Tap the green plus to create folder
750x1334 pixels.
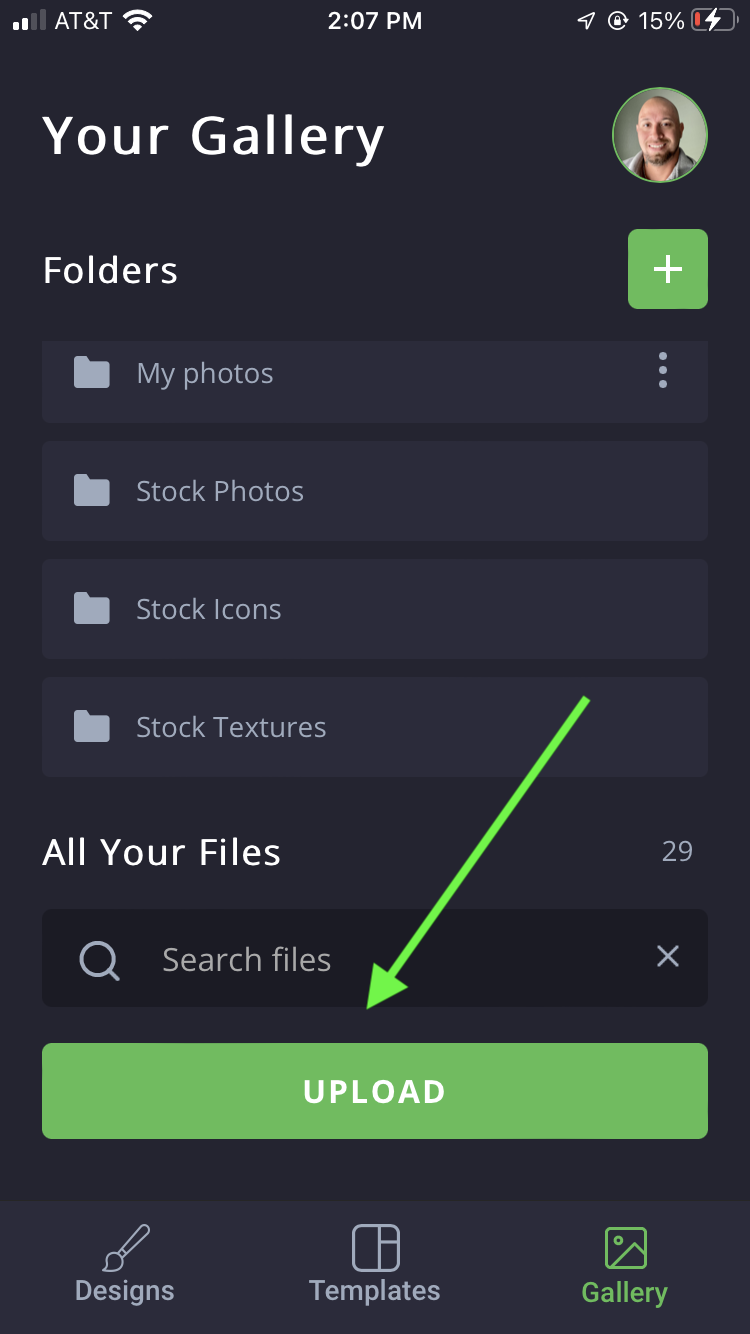[667, 268]
